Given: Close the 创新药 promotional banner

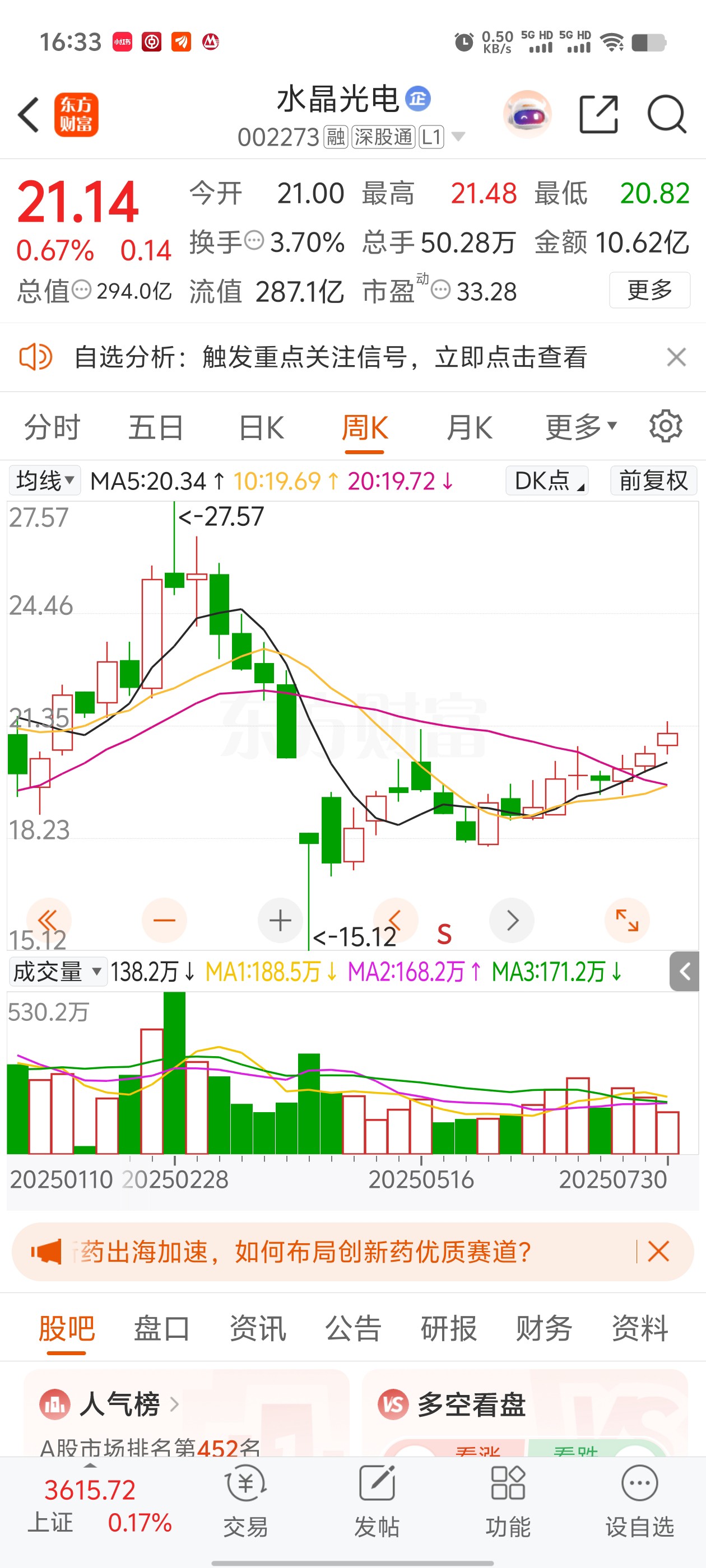Looking at the screenshot, I should tap(658, 1252).
